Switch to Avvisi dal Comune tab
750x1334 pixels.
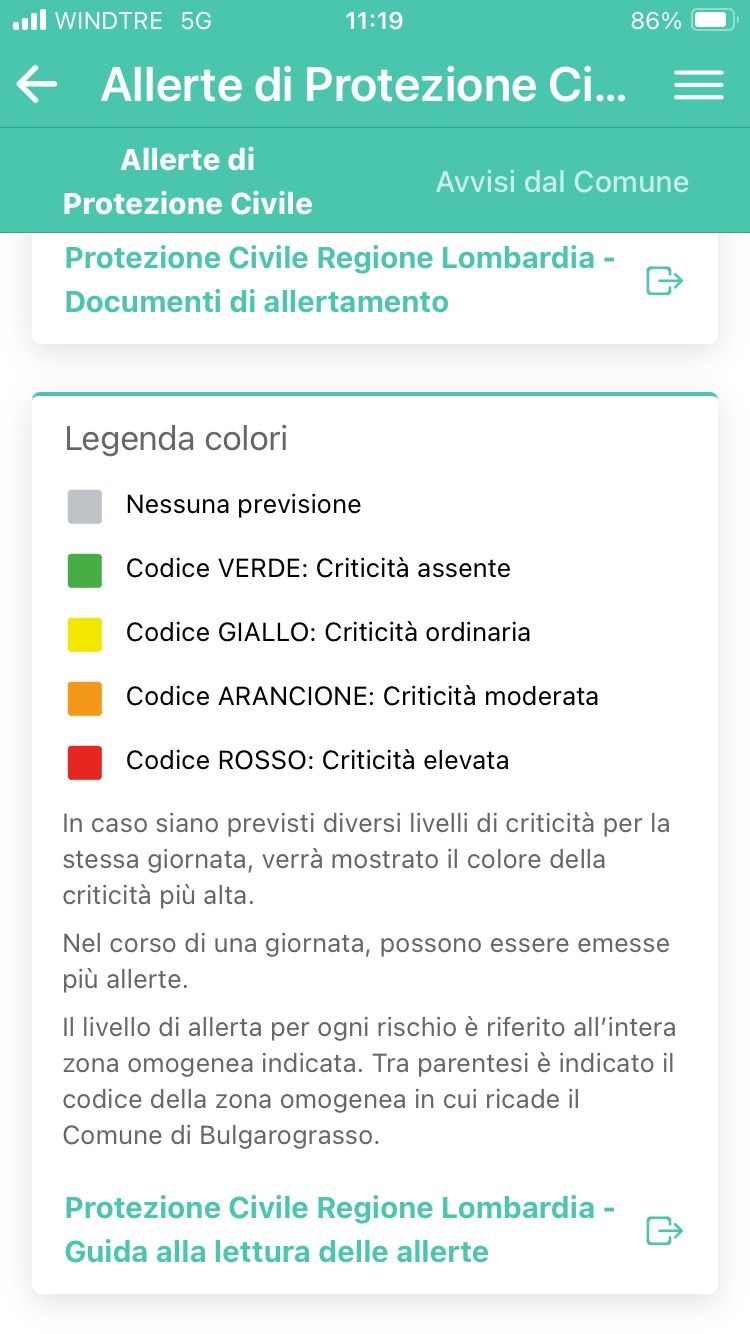[562, 182]
